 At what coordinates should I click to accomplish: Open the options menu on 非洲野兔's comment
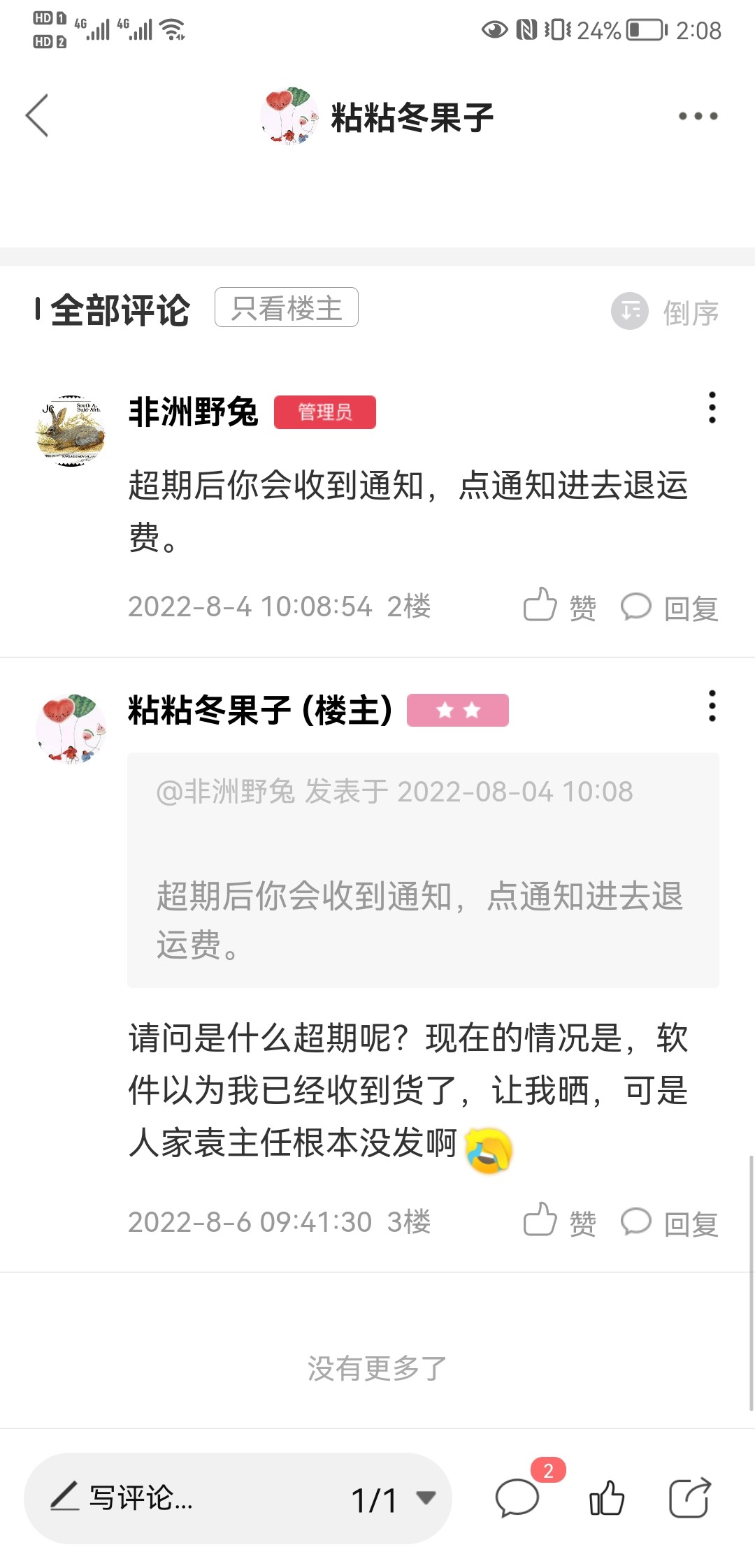point(712,407)
